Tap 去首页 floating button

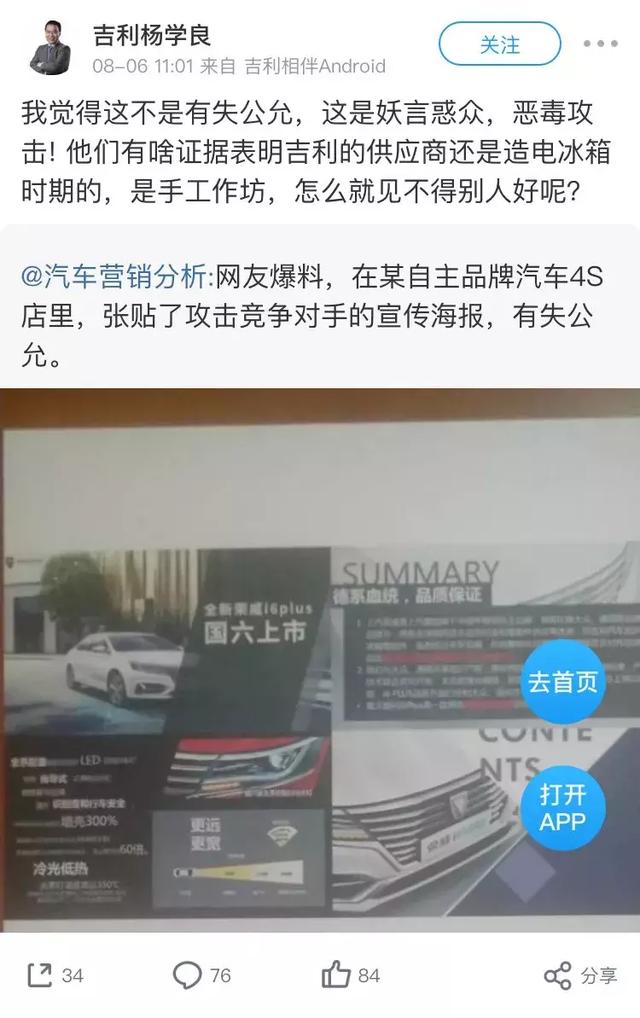click(563, 683)
